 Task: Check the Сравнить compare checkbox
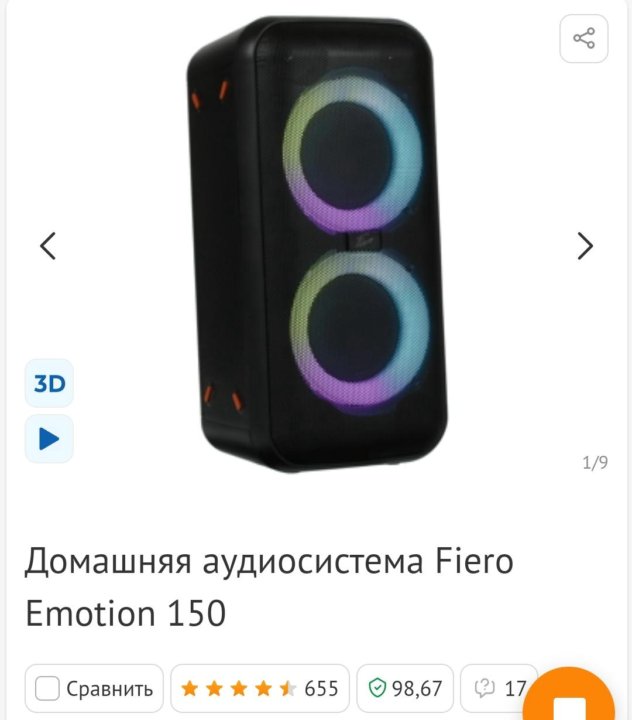pyautogui.click(x=47, y=688)
